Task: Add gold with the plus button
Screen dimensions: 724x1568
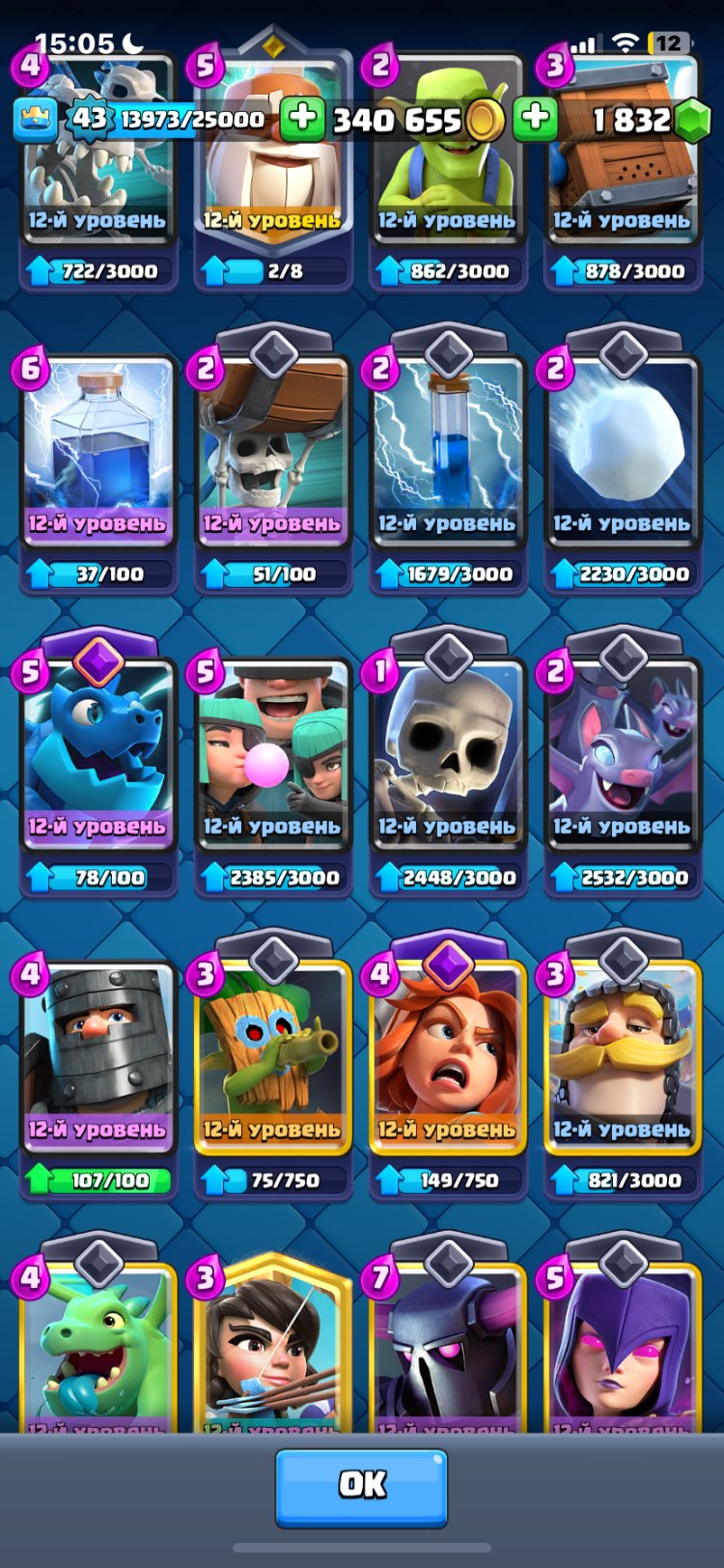Action: point(302,118)
